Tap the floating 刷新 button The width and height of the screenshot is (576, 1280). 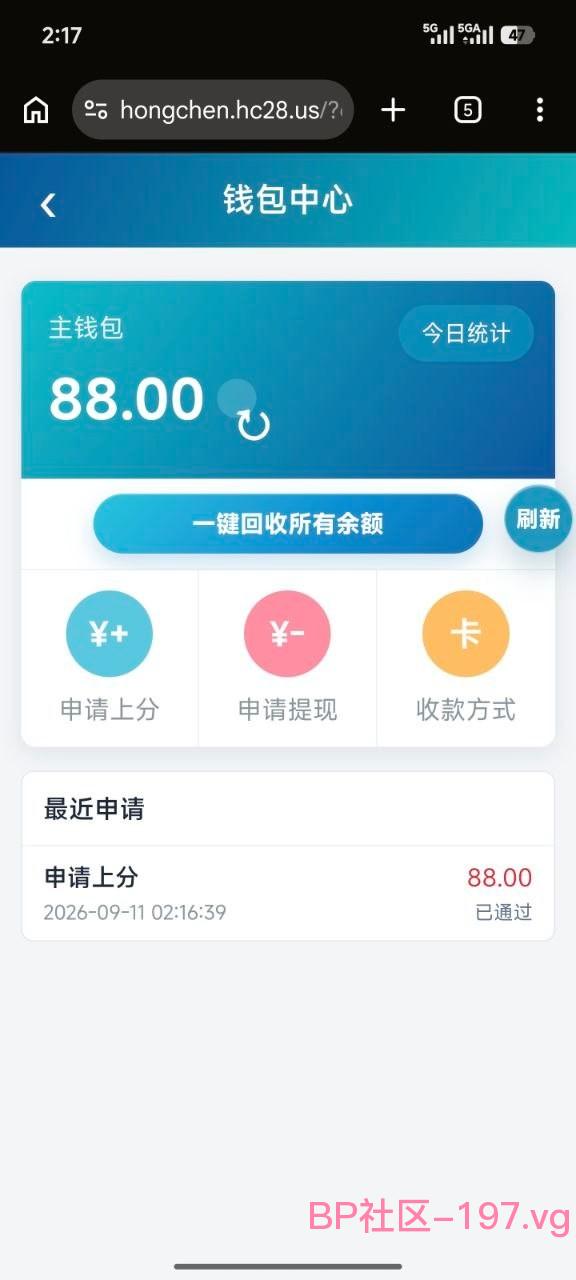pos(538,519)
